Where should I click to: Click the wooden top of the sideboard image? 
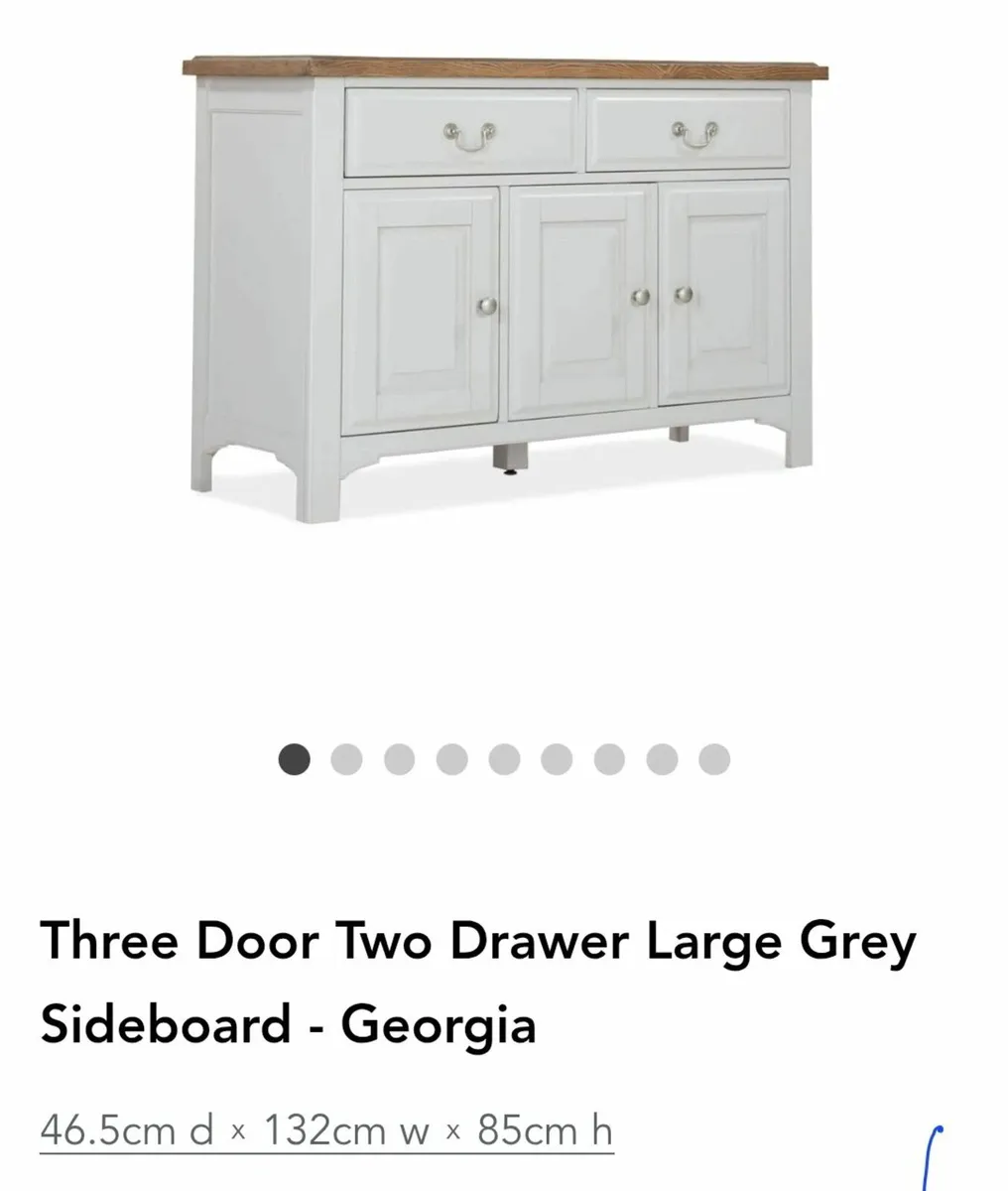[496, 66]
